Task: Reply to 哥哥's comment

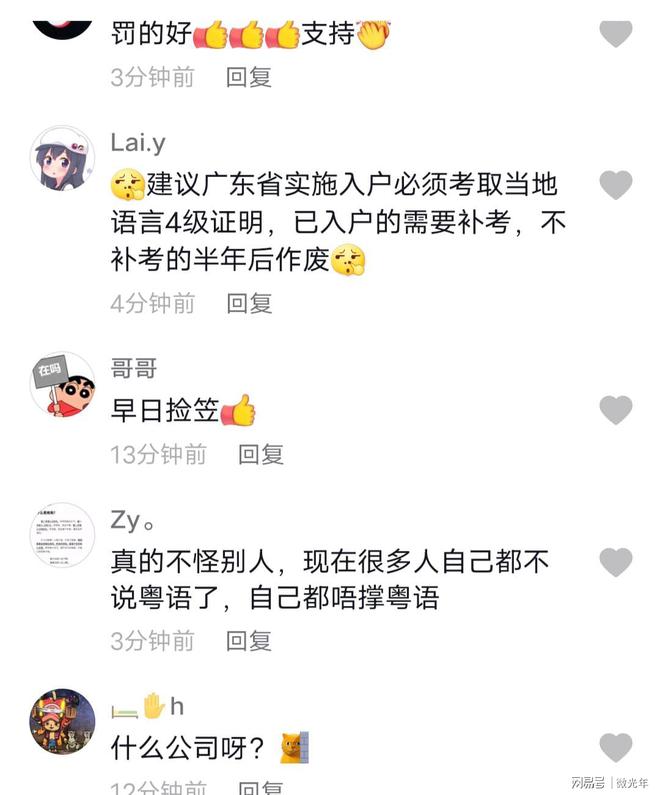Action: click(x=261, y=454)
